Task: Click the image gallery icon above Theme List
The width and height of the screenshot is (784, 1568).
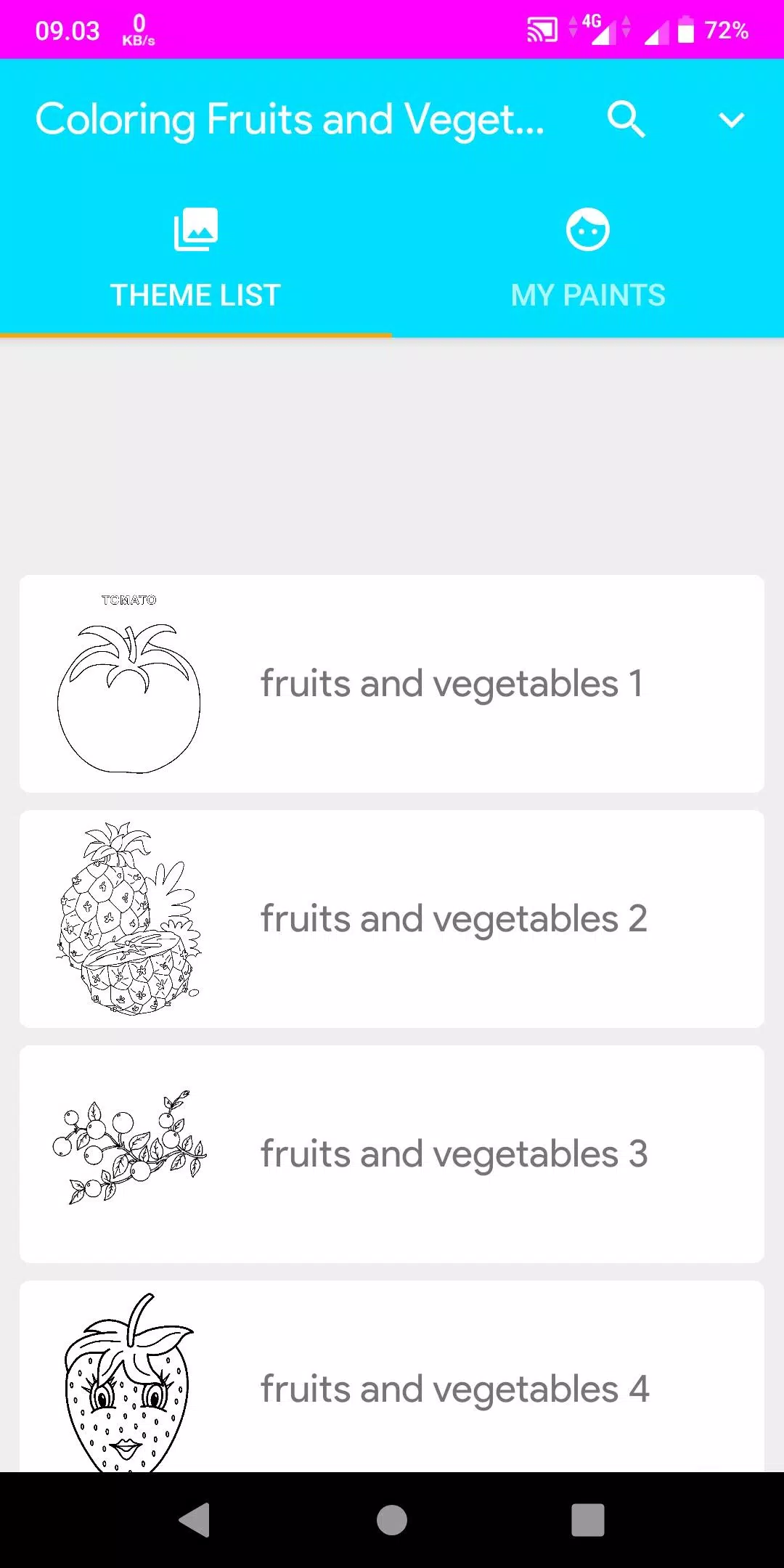Action: coord(196,227)
